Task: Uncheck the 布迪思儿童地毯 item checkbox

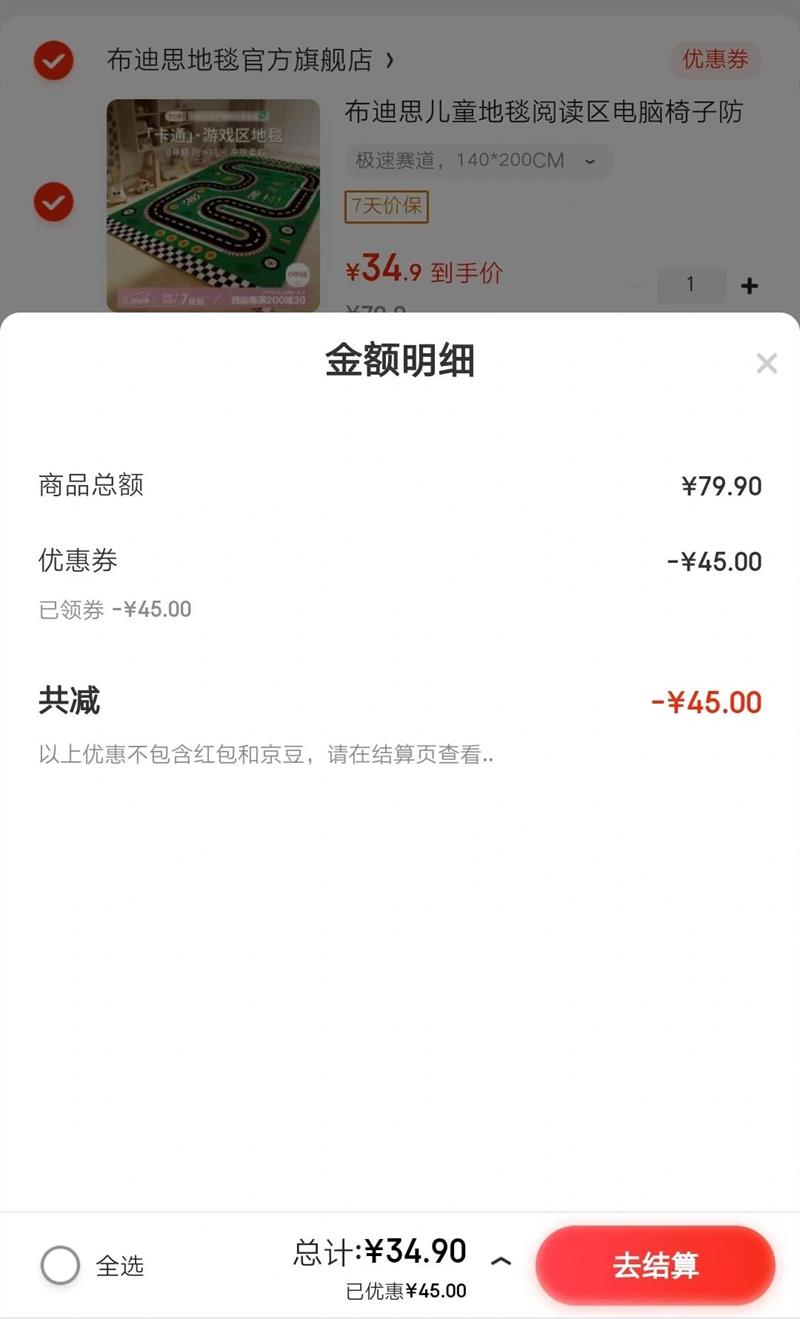Action: click(53, 202)
